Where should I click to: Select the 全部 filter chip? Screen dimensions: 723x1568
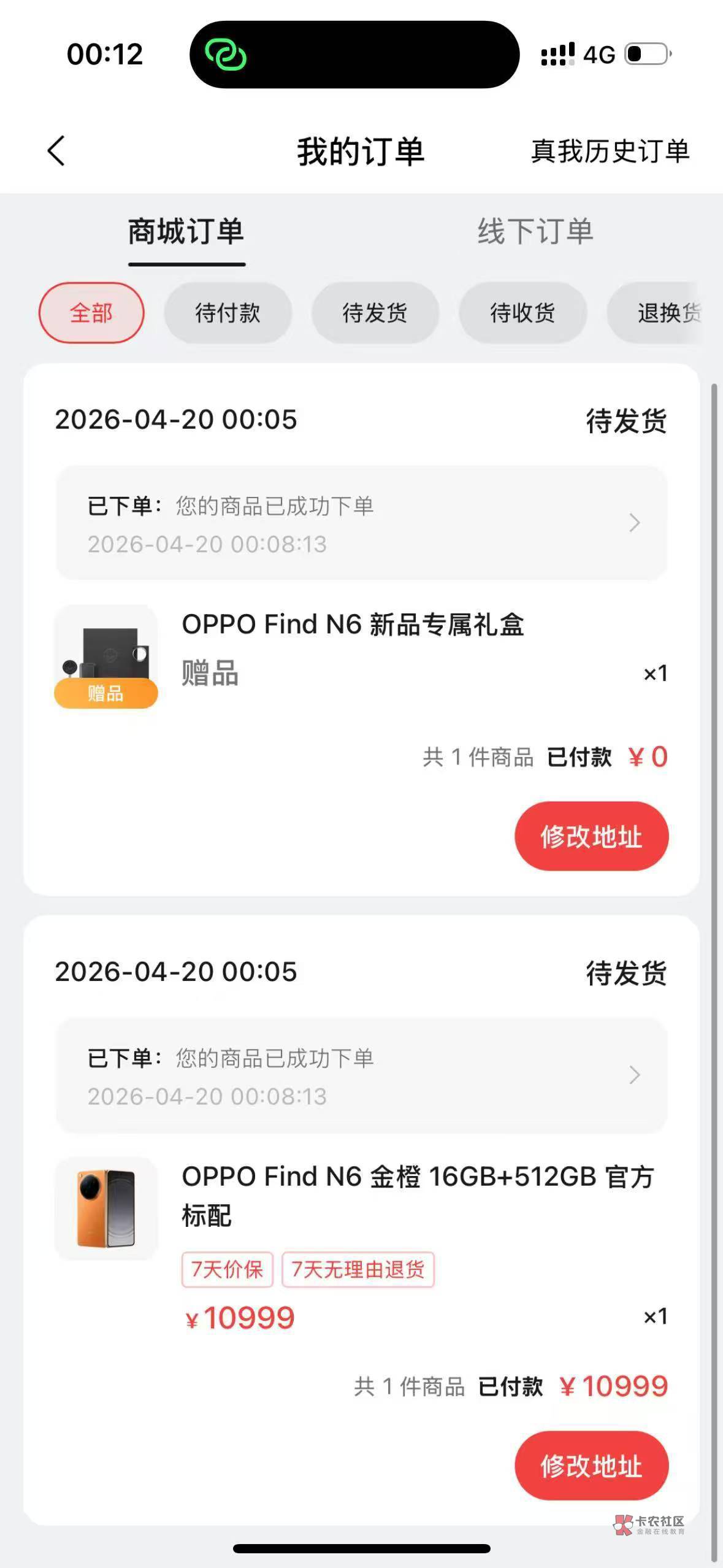[x=91, y=313]
